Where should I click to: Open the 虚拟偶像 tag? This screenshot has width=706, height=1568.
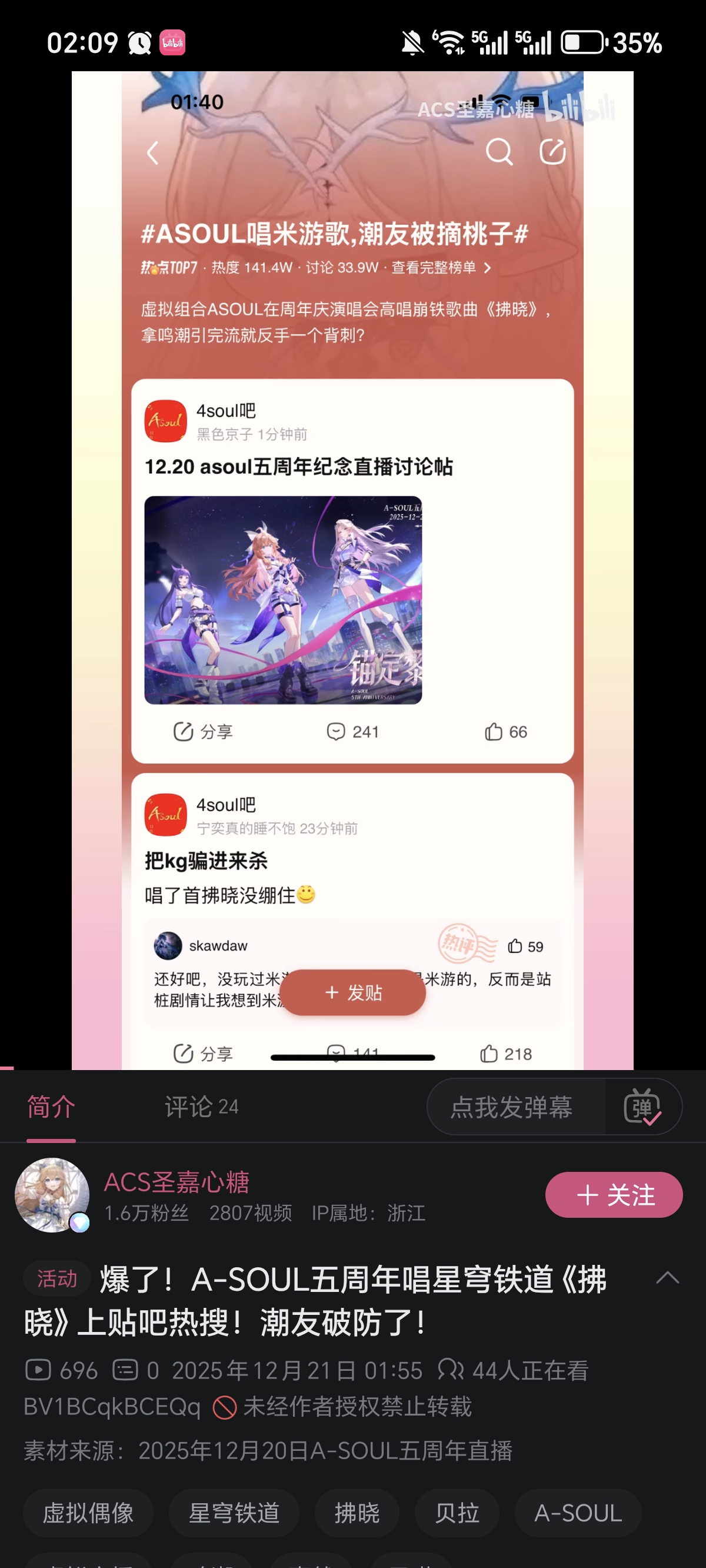point(88,1513)
